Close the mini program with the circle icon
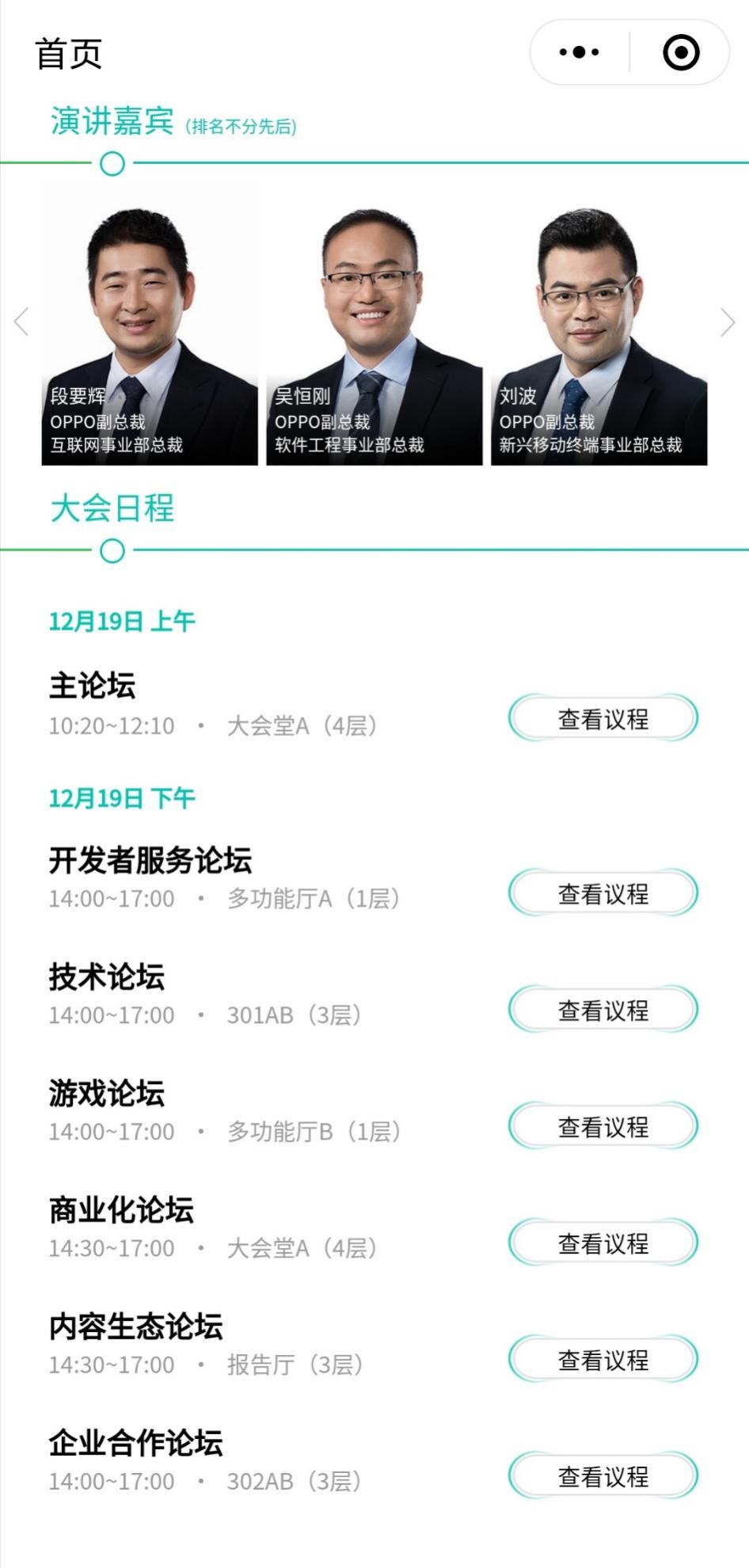 (x=681, y=53)
